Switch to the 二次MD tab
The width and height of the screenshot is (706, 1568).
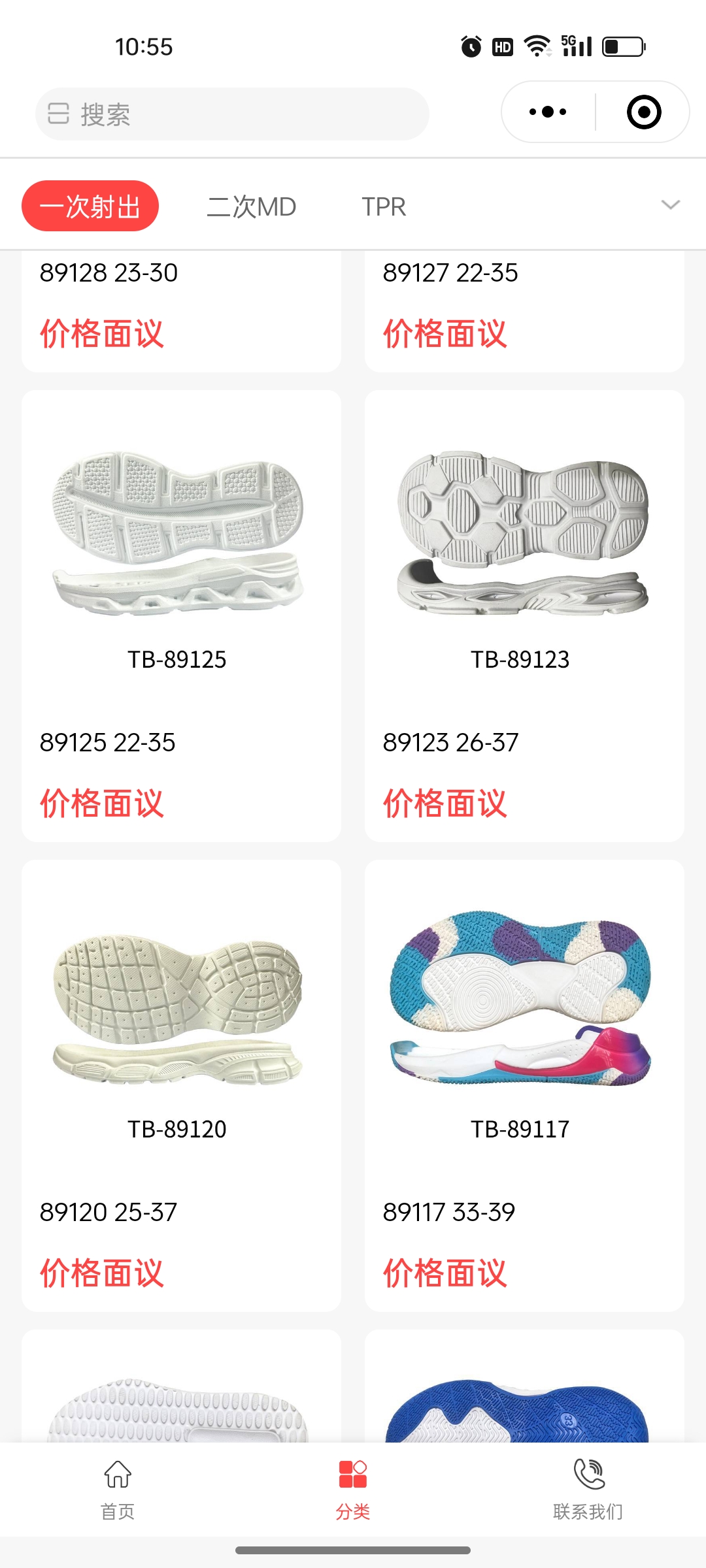252,206
